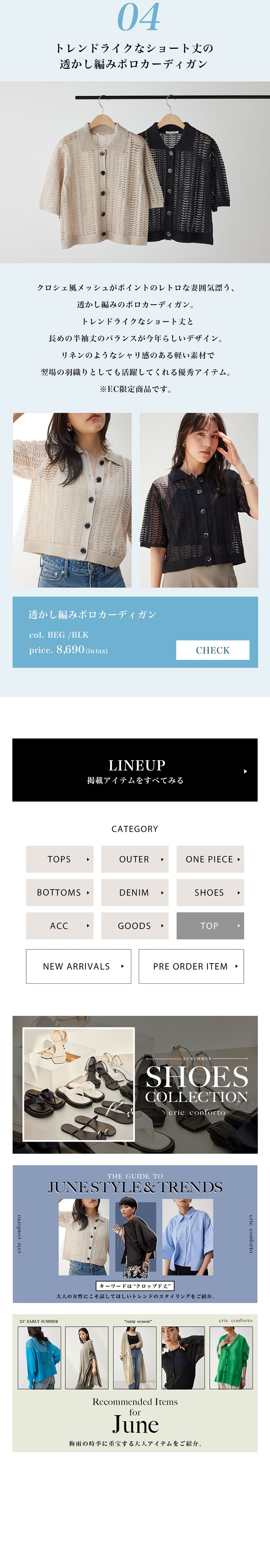Image resolution: width=270 pixels, height=1568 pixels.
Task: Open the TOPS category
Action: pyautogui.click(x=60, y=859)
